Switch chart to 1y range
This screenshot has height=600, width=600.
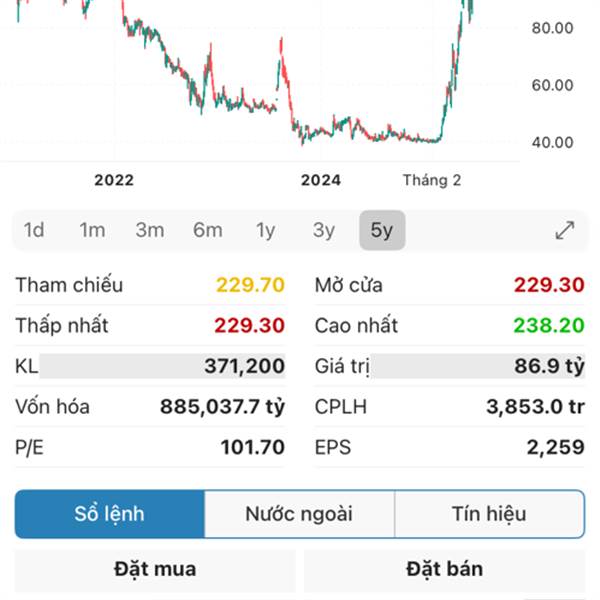265,231
